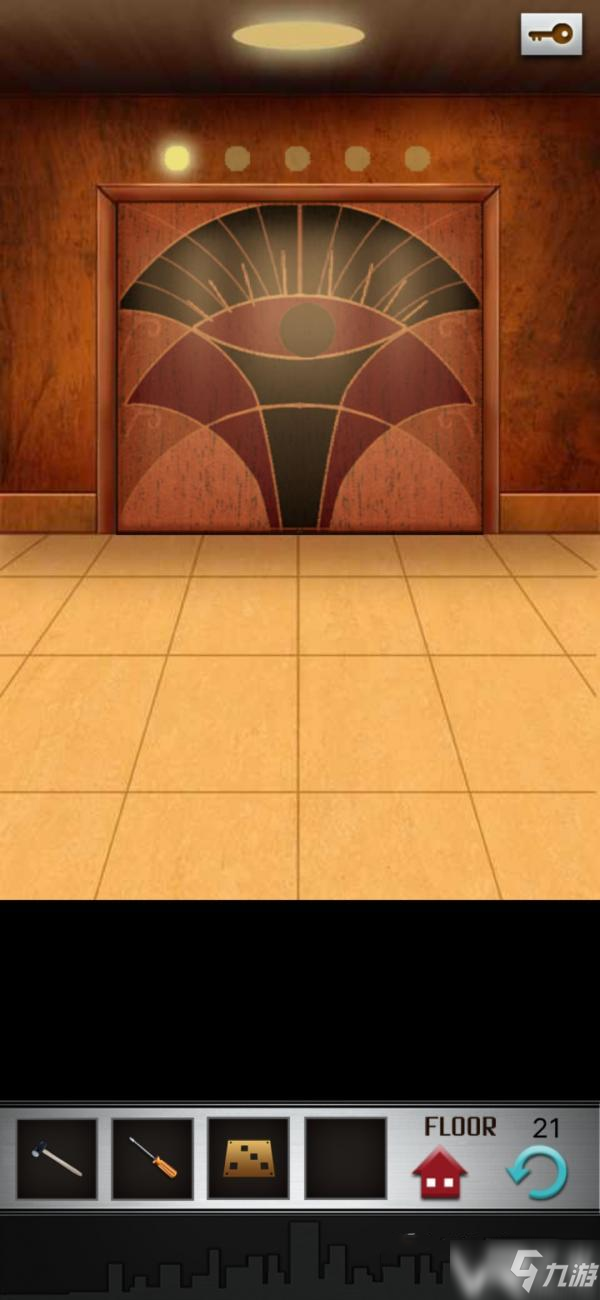Select the hammer in the inventory
The image size is (600, 1300).
(x=57, y=1158)
